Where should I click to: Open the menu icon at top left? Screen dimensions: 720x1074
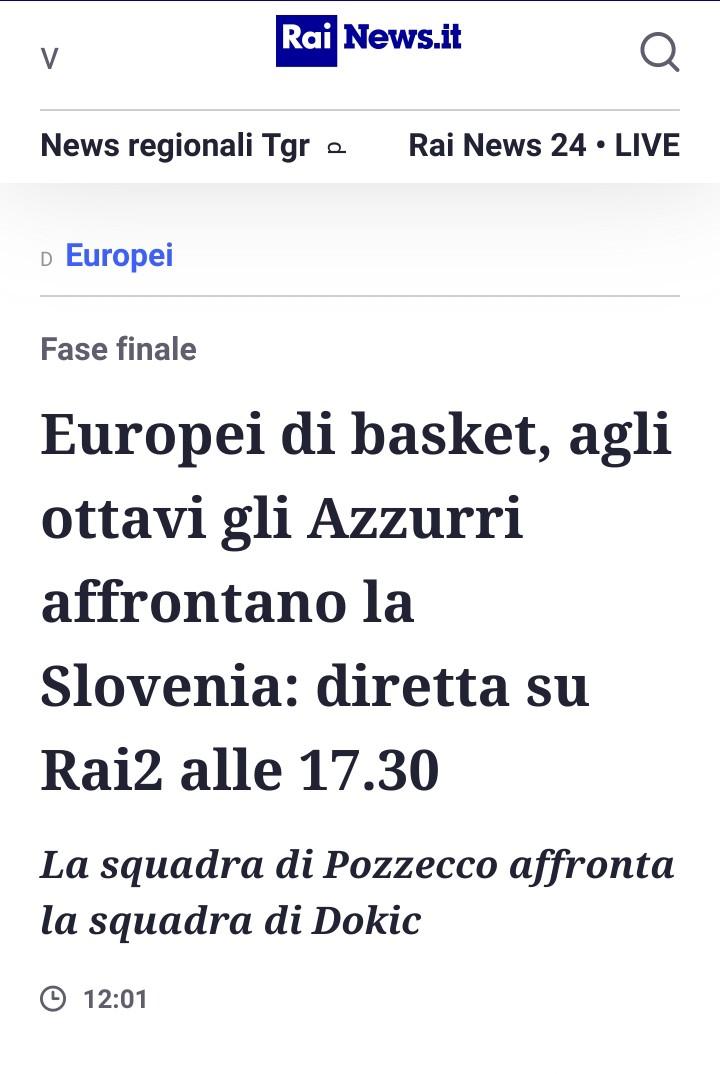[49, 59]
